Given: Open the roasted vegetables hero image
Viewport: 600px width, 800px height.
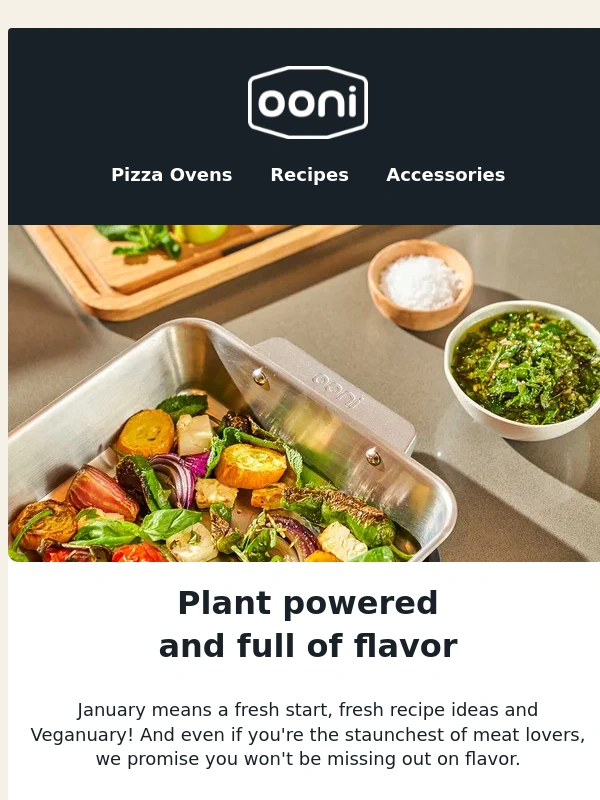Looking at the screenshot, I should pyautogui.click(x=304, y=393).
